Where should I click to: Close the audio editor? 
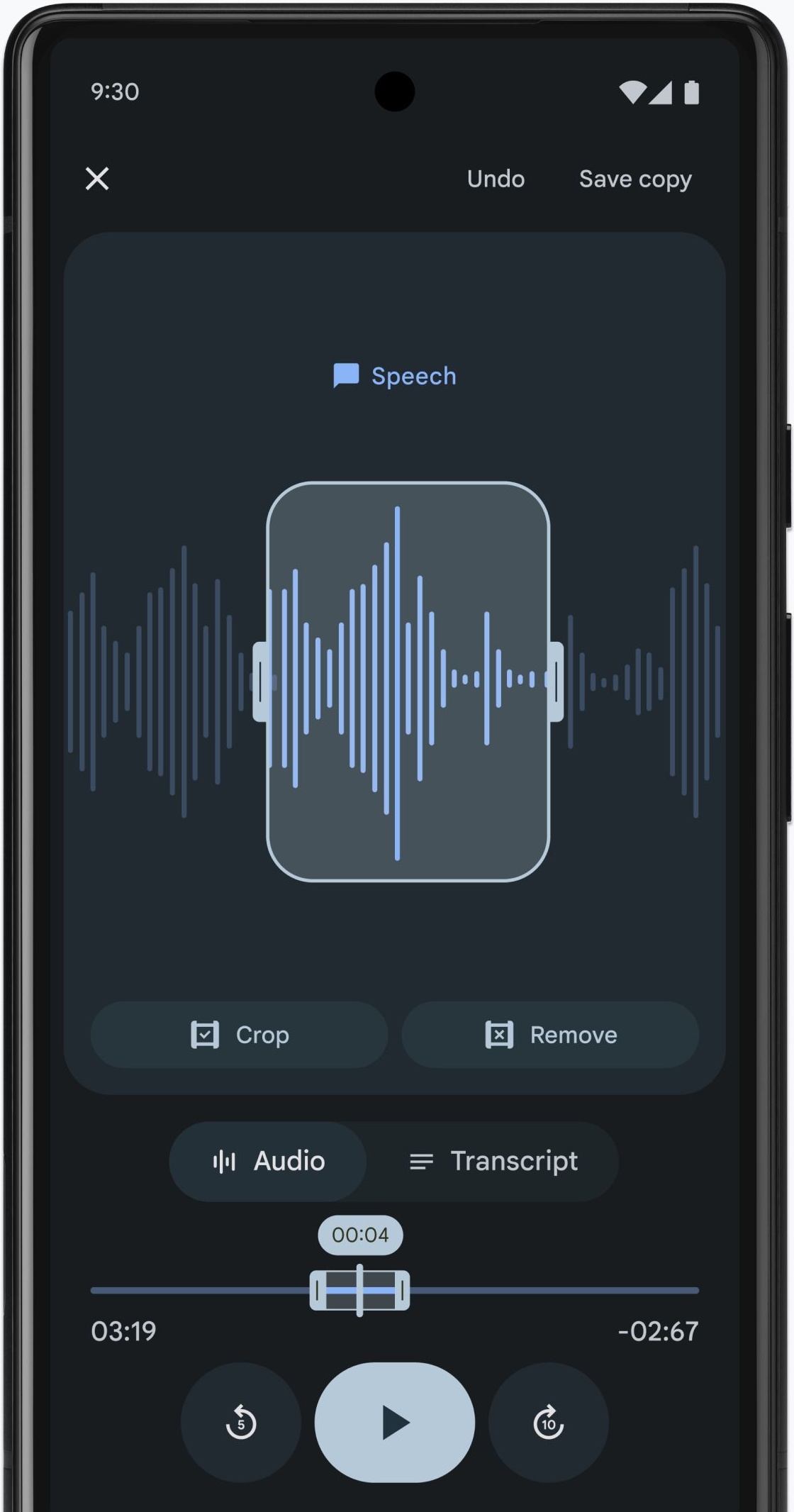[x=97, y=179]
